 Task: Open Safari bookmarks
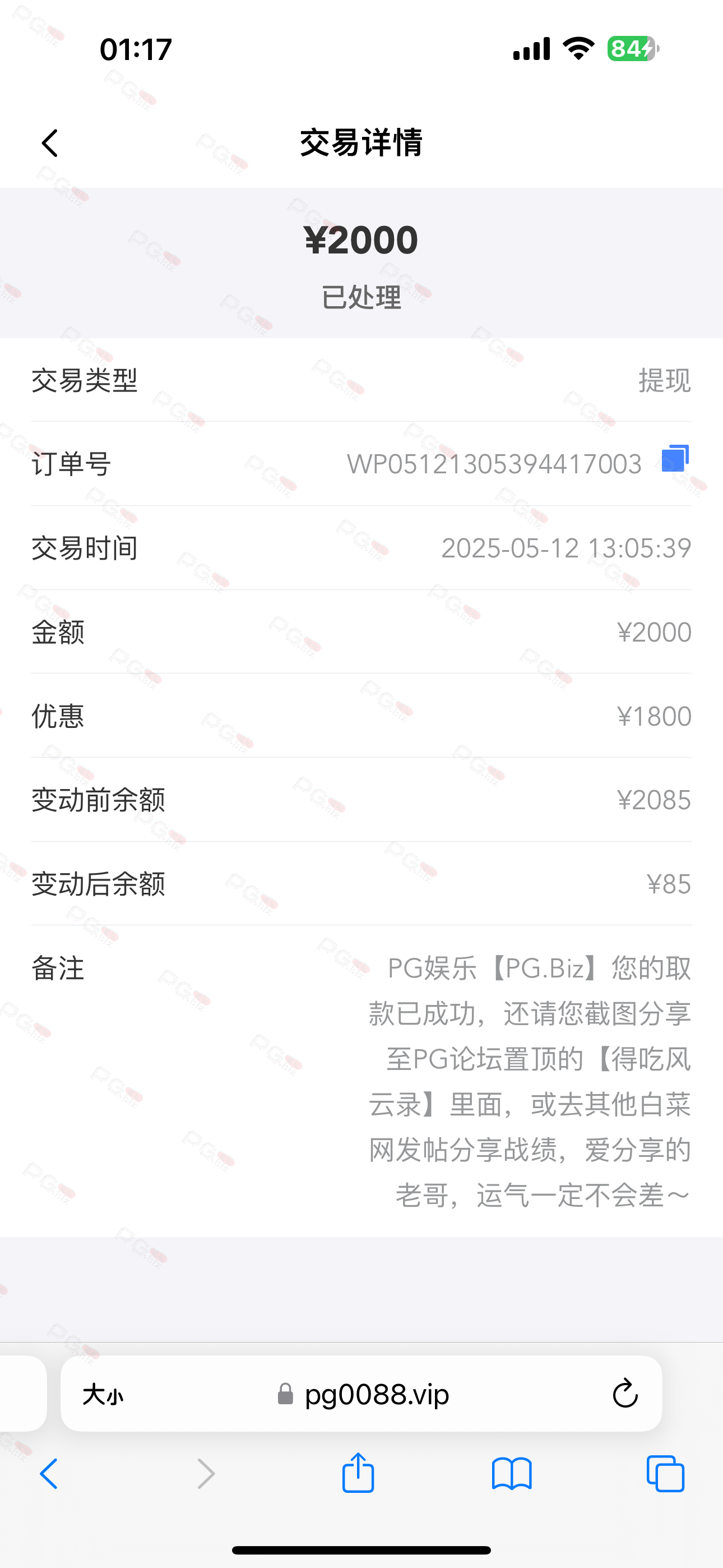coord(512,1474)
